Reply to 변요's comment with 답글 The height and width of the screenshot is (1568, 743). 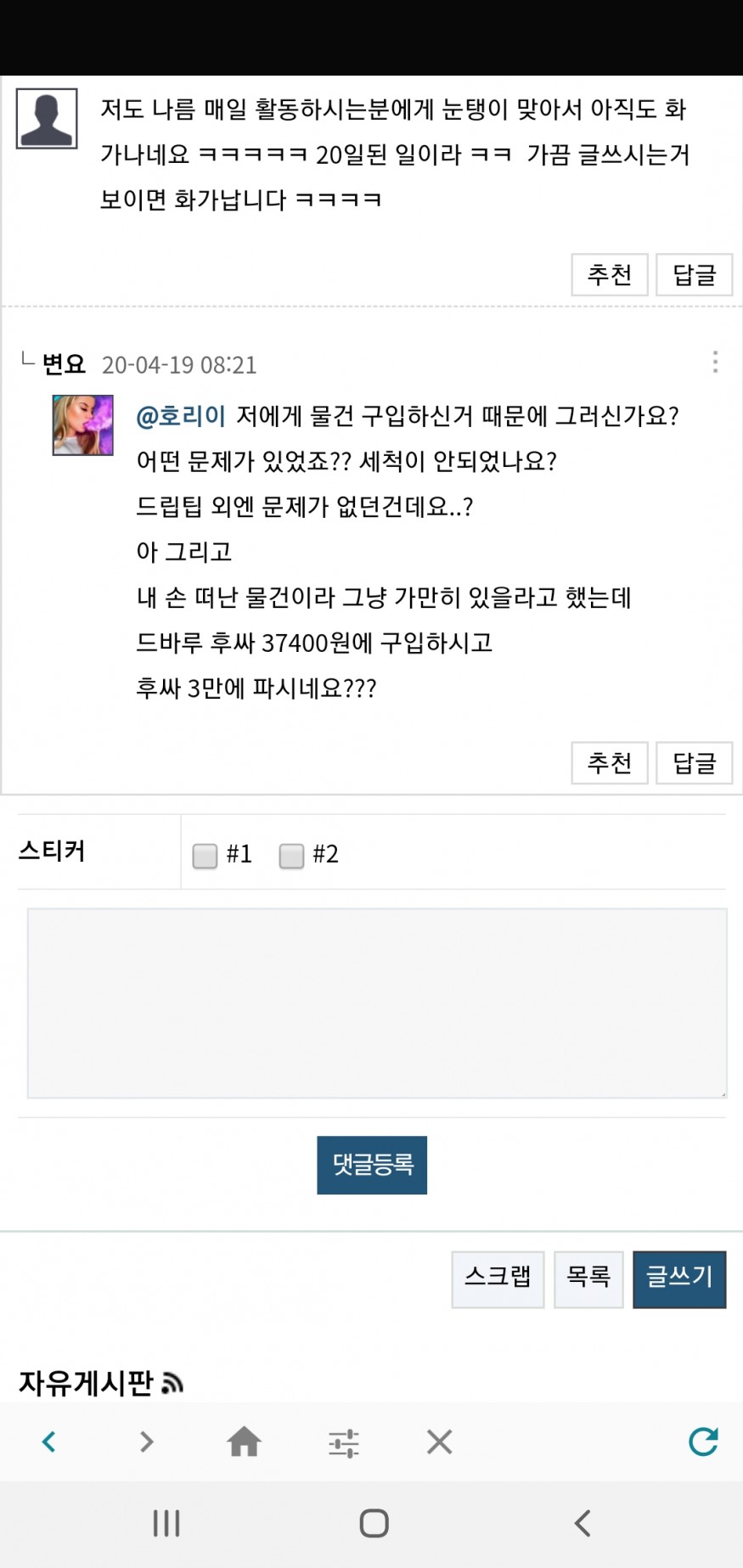click(x=694, y=762)
